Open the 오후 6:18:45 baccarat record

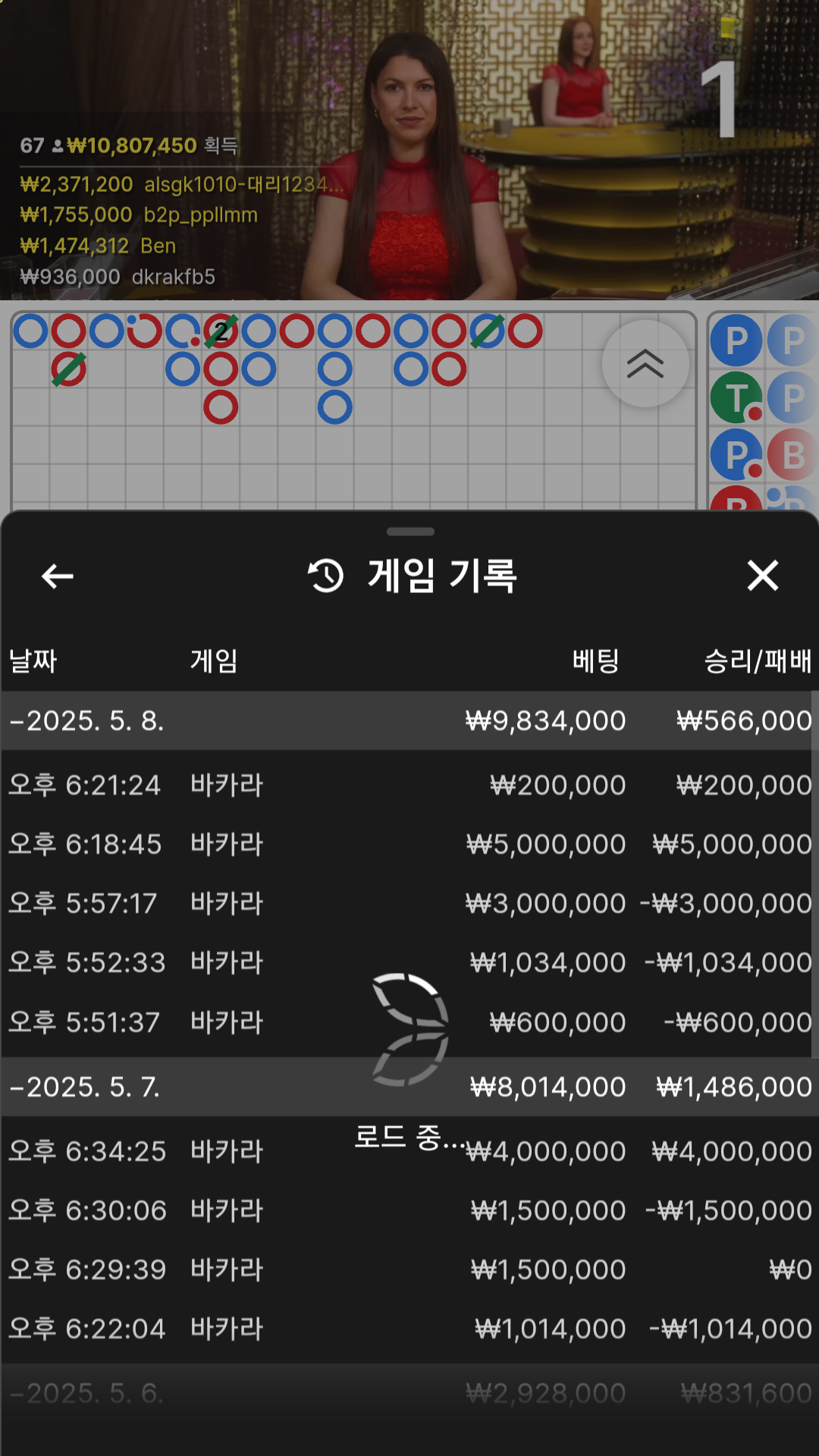coord(409,844)
